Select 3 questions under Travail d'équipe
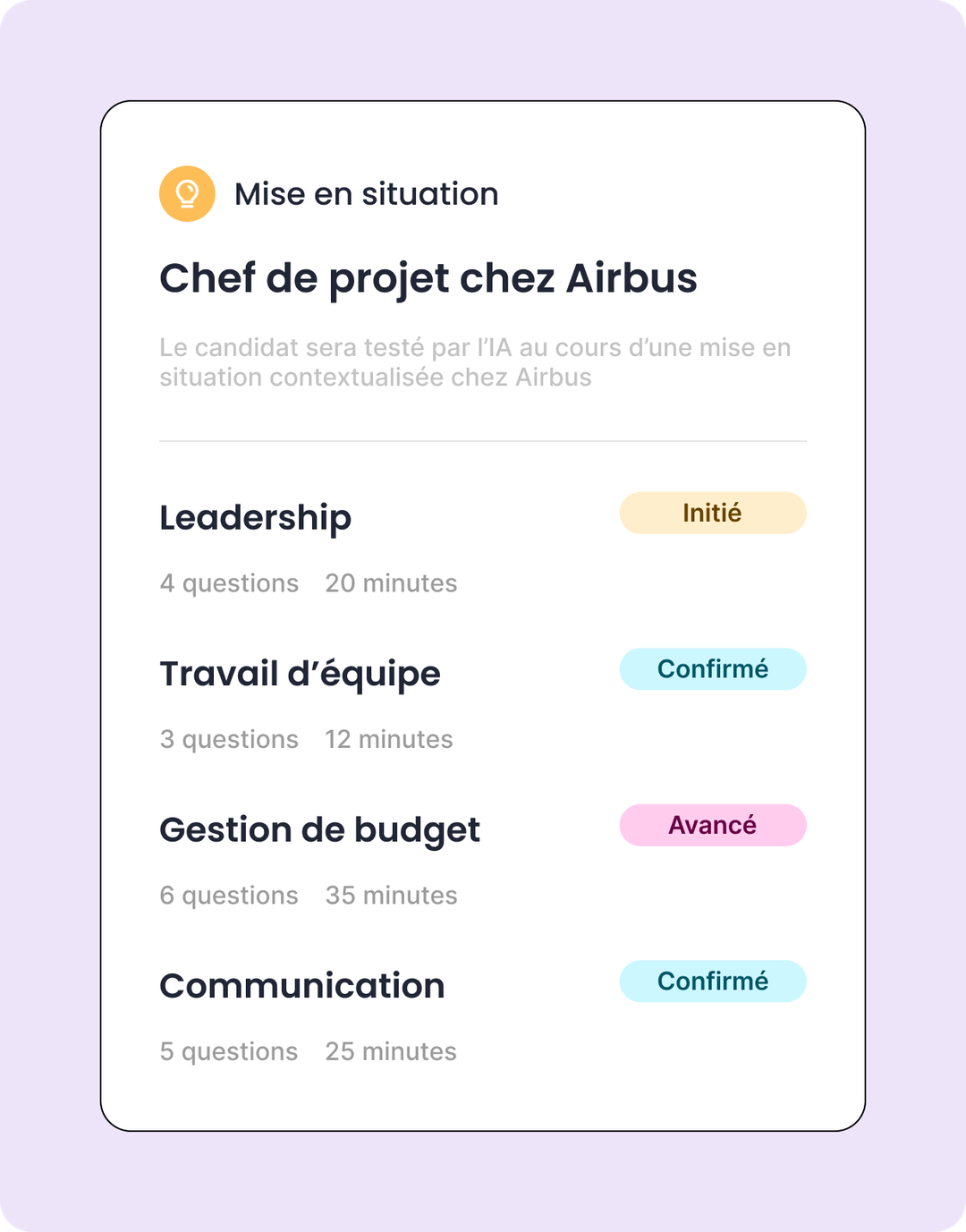Image resolution: width=966 pixels, height=1232 pixels. 228,739
